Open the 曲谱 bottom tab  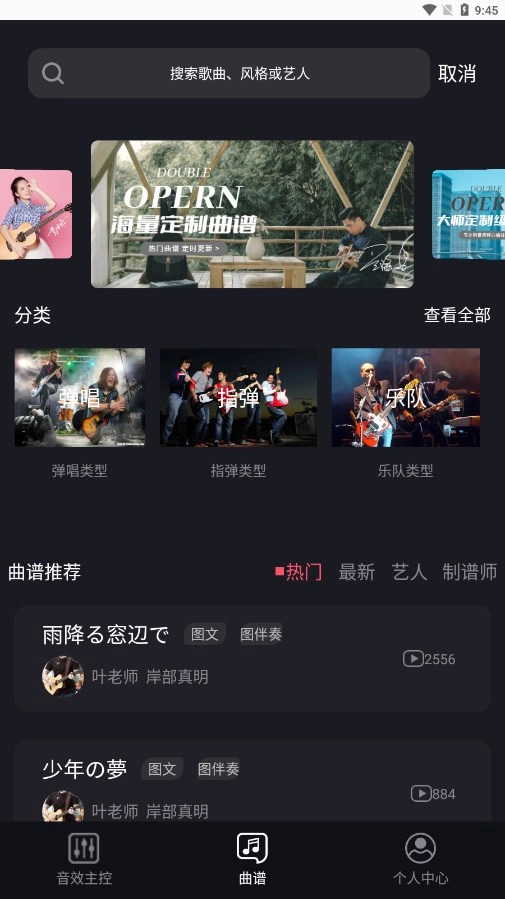point(252,859)
